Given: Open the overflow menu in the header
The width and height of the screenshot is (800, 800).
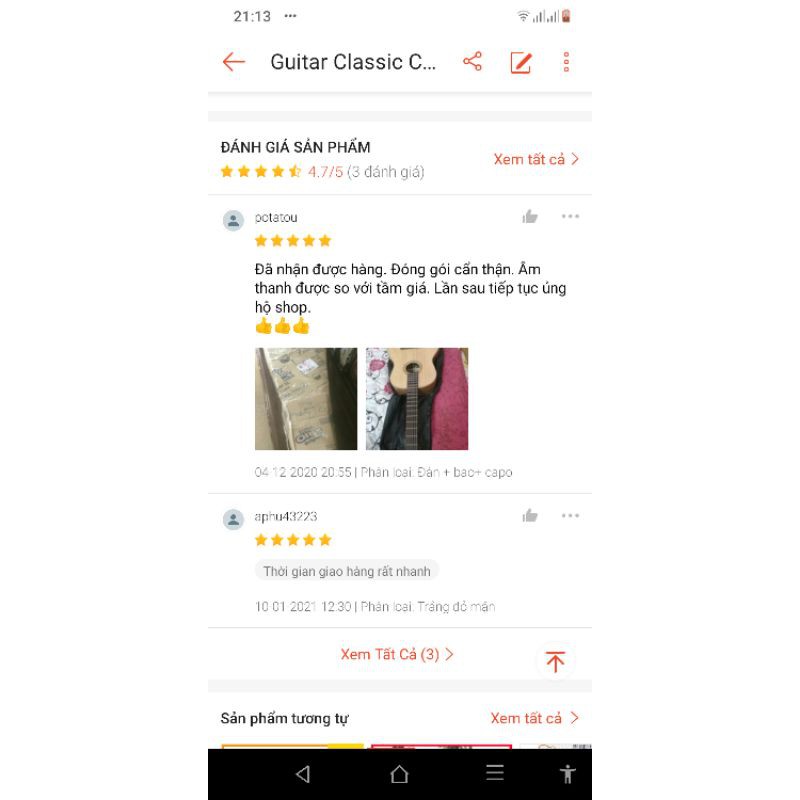Looking at the screenshot, I should (x=566, y=62).
